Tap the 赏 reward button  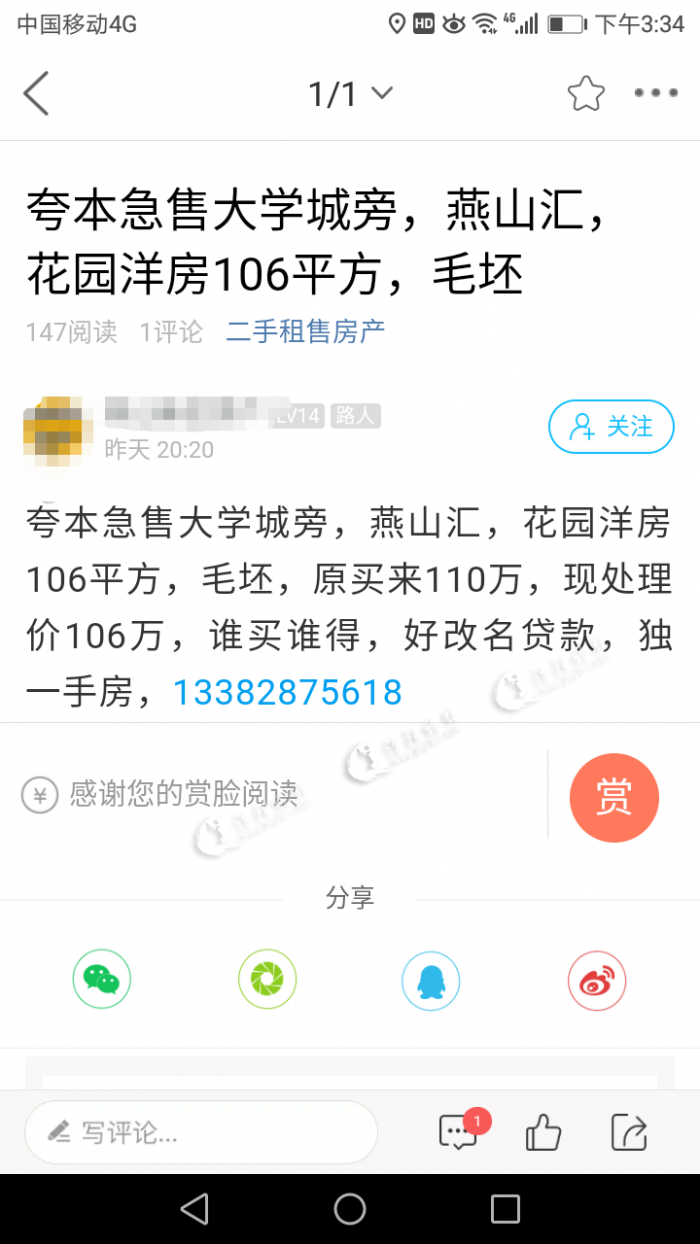[614, 798]
